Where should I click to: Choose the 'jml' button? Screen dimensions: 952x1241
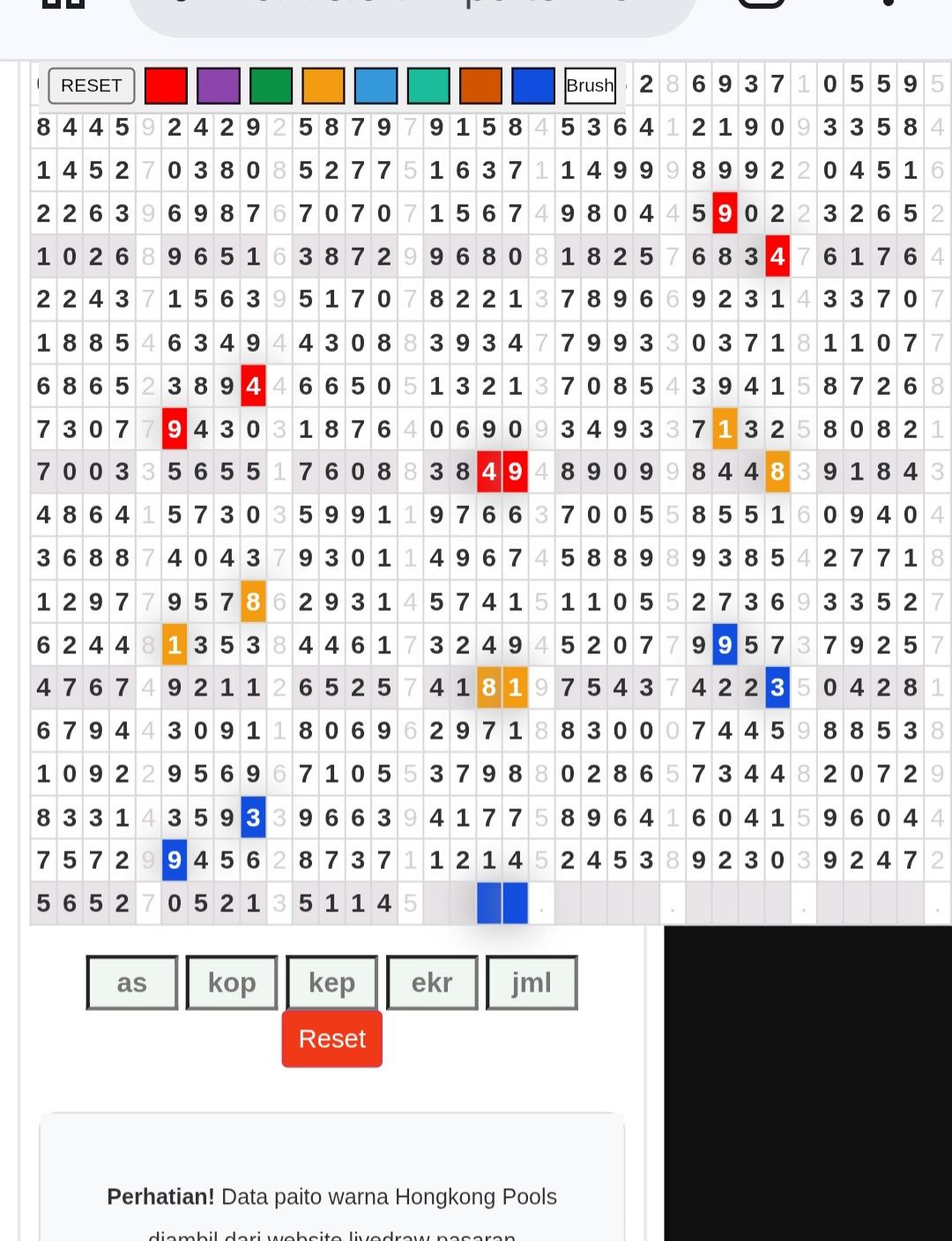[532, 982]
